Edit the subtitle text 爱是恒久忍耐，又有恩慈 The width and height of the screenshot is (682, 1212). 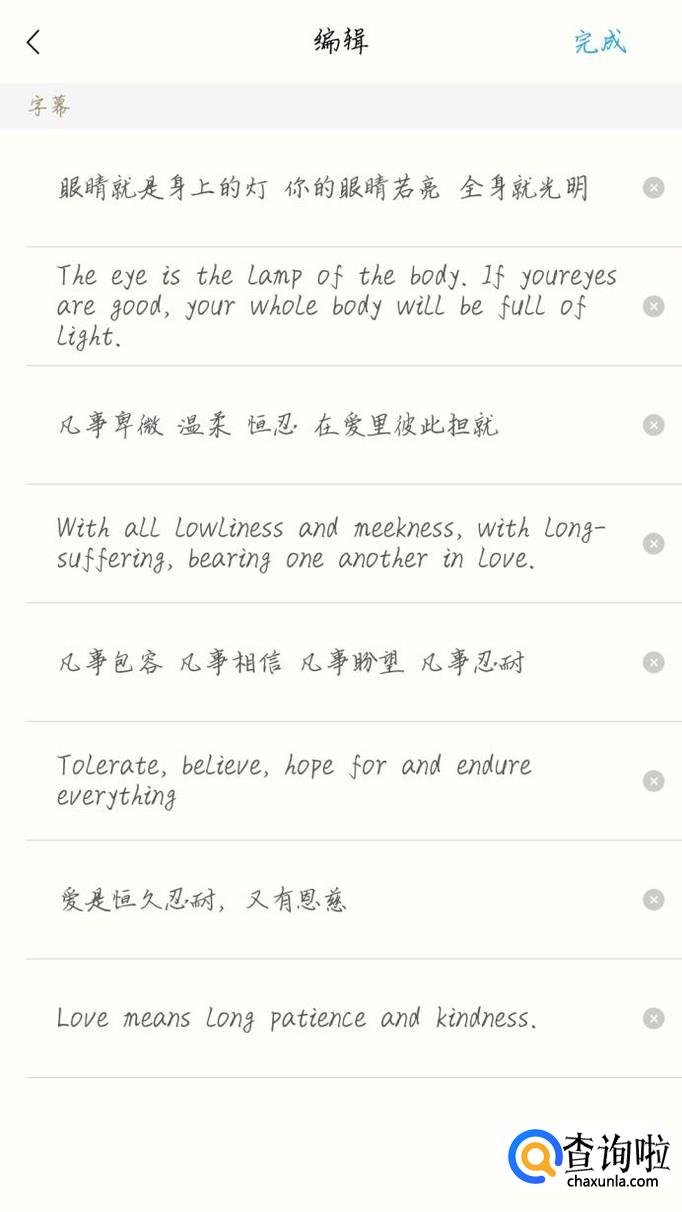pos(202,900)
